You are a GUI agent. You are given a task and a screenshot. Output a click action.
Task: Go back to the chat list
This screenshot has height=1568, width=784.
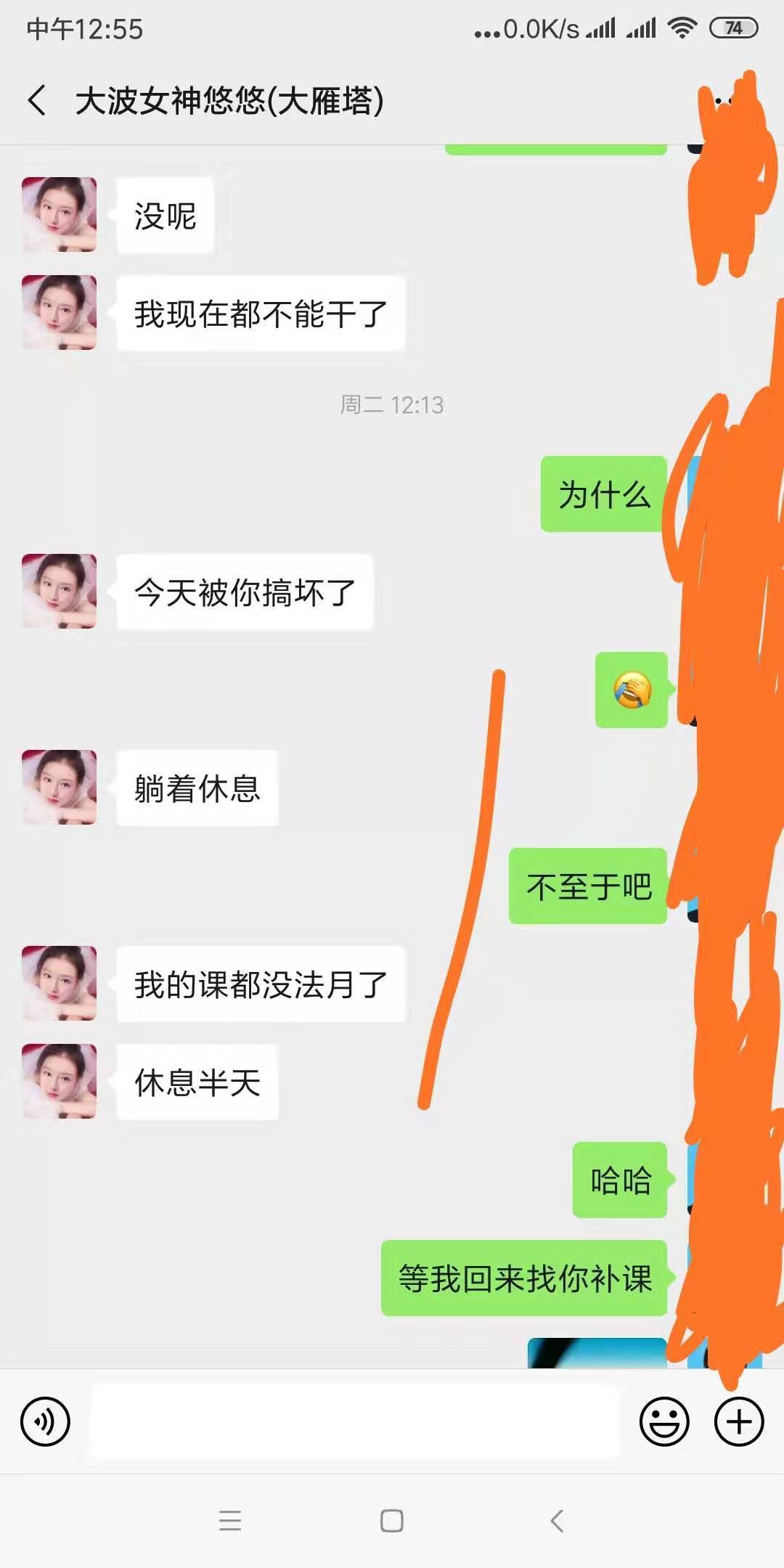38,100
